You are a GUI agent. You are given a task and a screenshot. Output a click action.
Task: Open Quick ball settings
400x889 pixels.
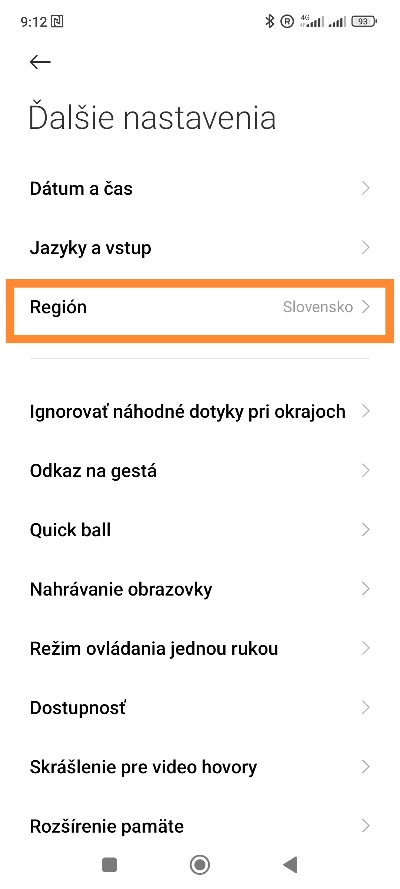[200, 530]
